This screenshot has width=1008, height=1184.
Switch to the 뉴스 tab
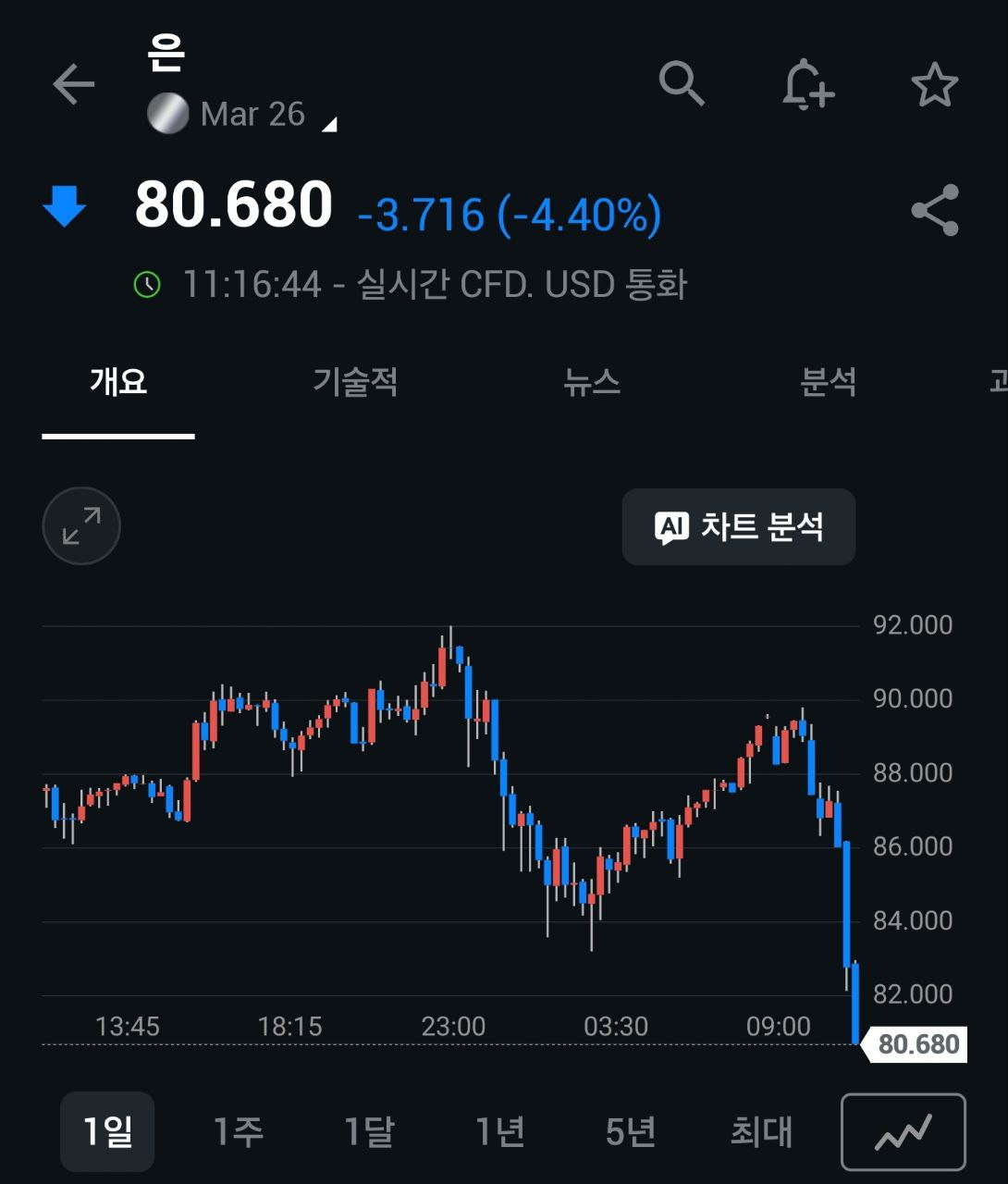tap(592, 381)
